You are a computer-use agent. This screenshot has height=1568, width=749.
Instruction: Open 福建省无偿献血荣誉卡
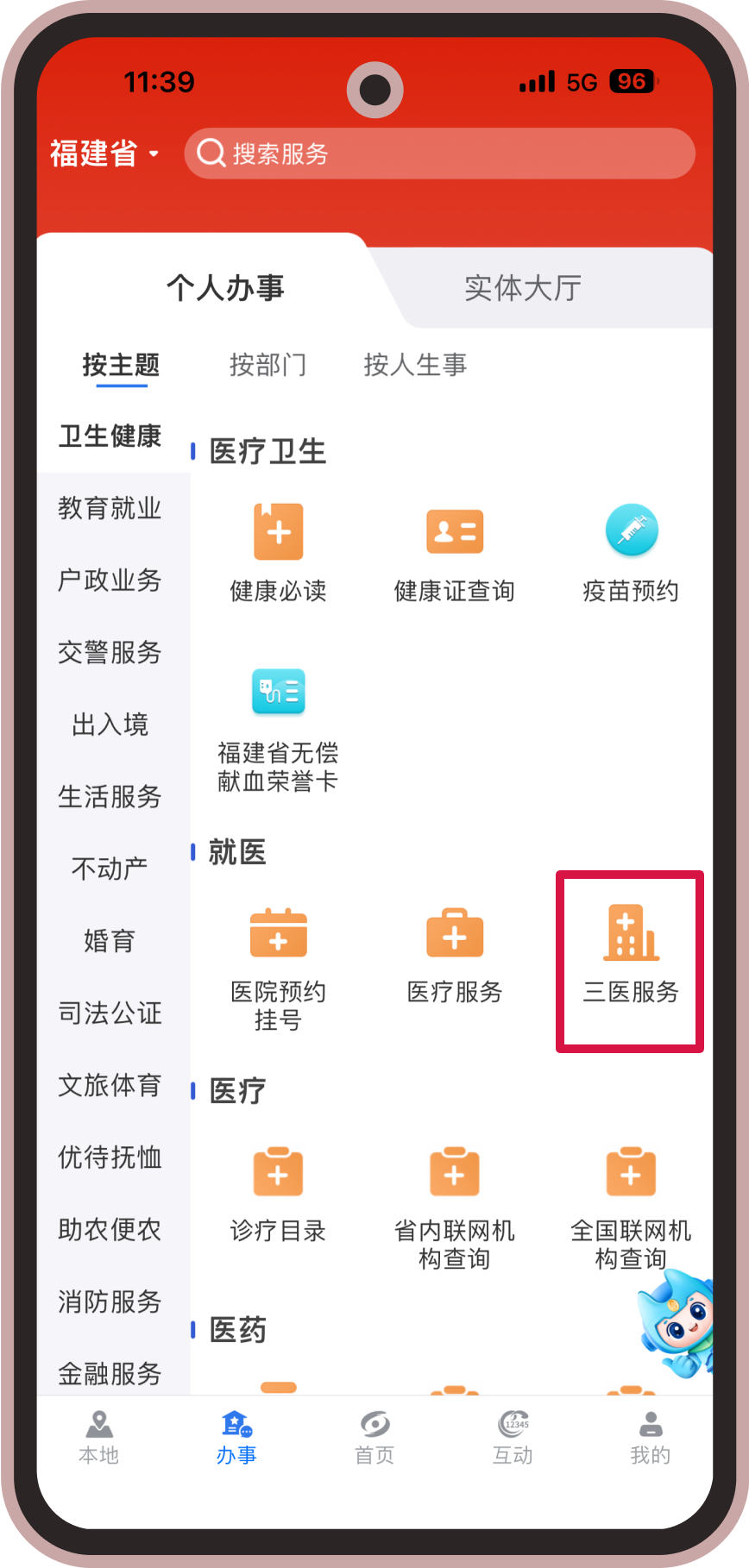pos(278,729)
